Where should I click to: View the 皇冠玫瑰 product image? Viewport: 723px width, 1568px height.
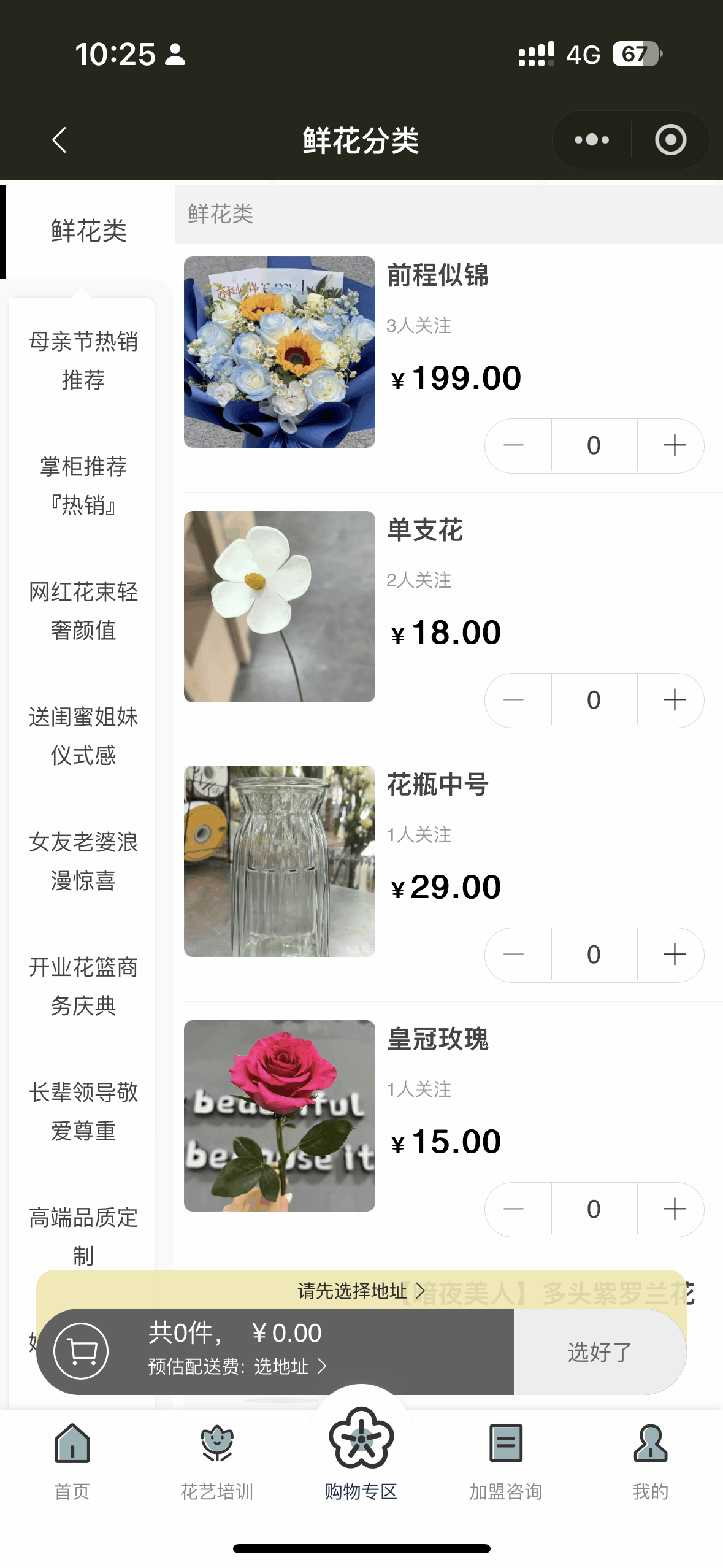[x=280, y=1115]
